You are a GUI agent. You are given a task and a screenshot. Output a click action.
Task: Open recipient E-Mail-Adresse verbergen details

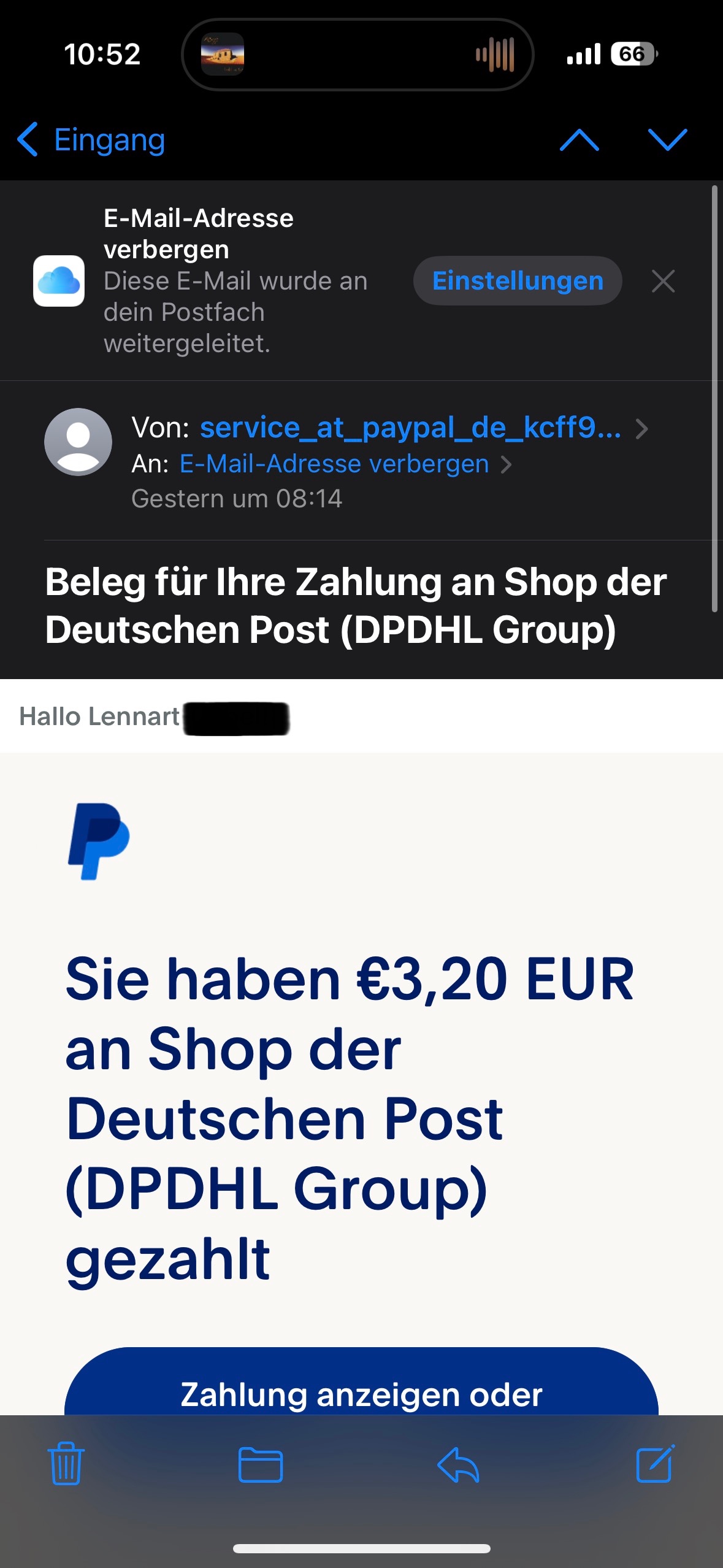pyautogui.click(x=334, y=464)
